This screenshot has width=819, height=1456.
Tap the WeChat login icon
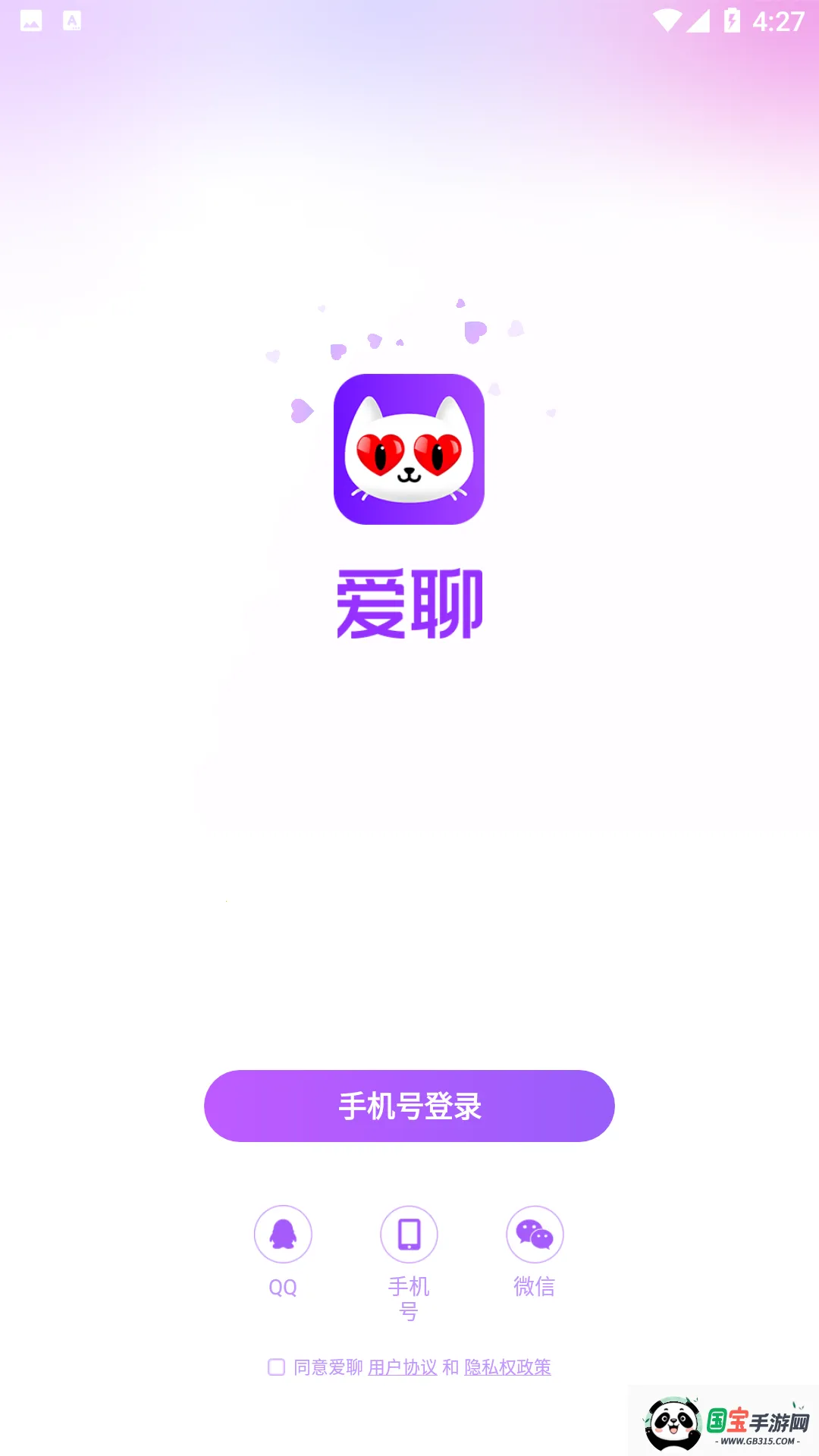click(x=535, y=1235)
